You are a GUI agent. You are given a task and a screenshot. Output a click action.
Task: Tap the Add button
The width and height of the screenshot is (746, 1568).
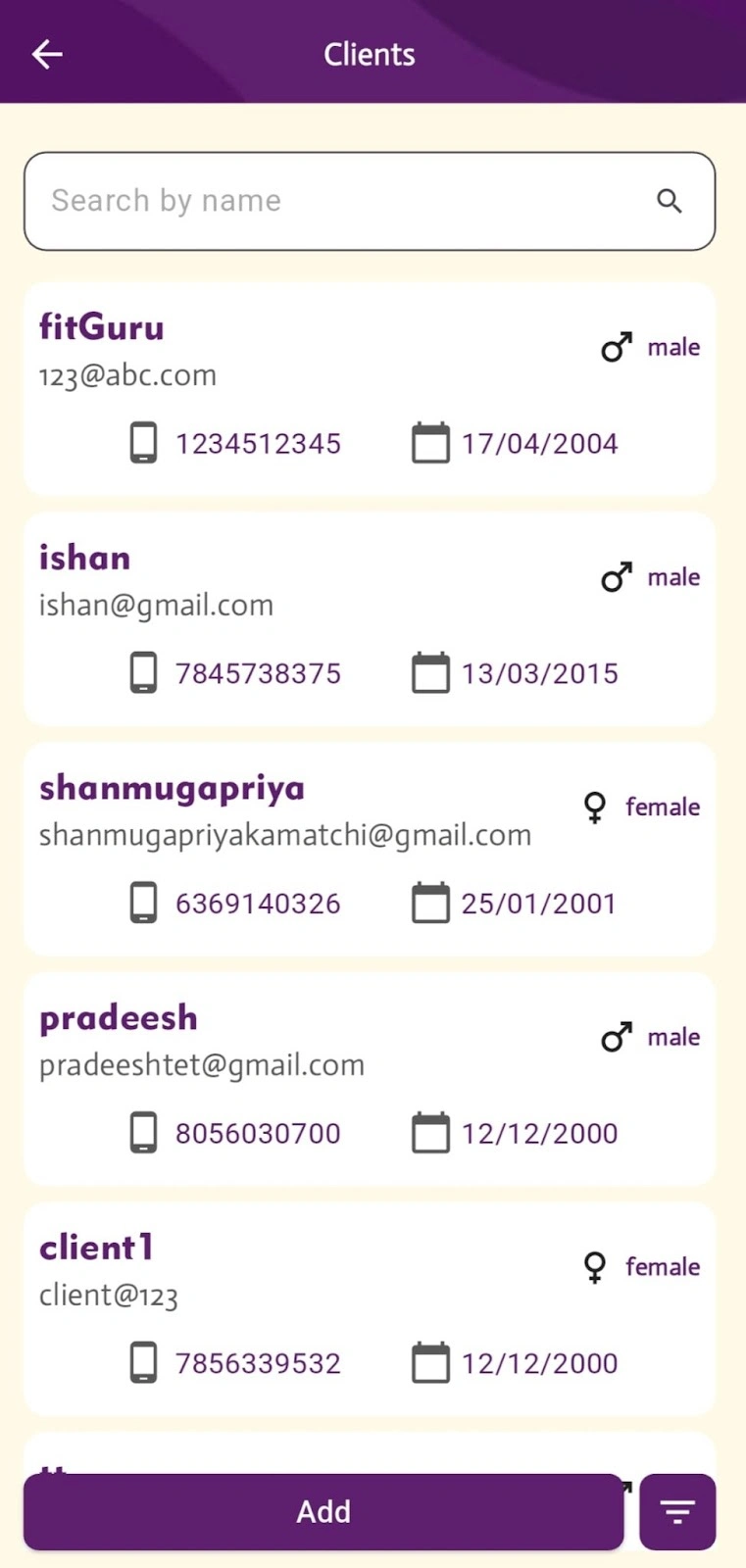(323, 1511)
